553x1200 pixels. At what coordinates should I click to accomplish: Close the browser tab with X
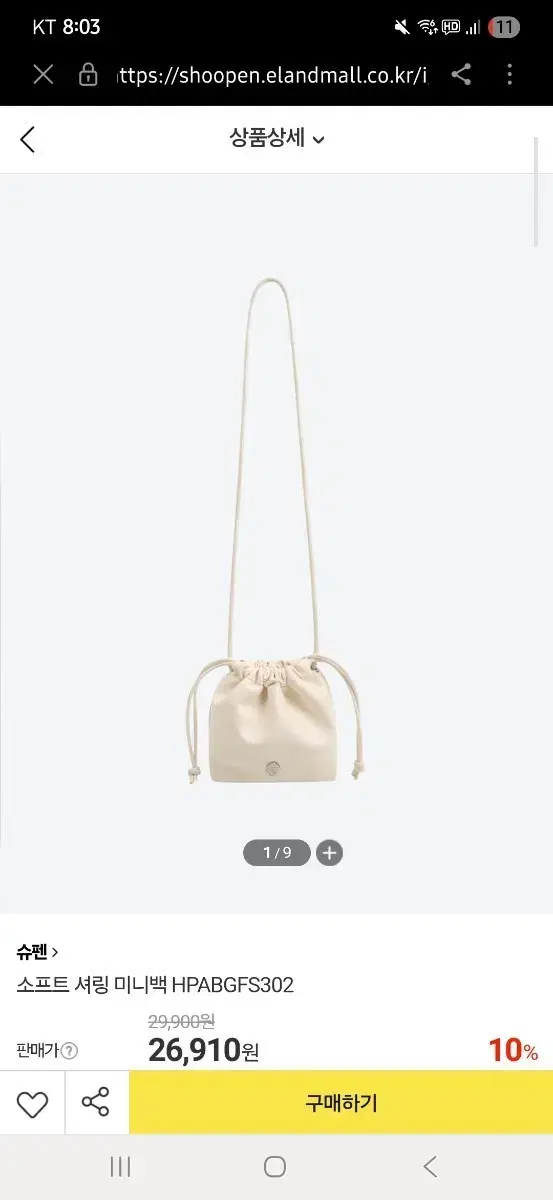pyautogui.click(x=43, y=74)
